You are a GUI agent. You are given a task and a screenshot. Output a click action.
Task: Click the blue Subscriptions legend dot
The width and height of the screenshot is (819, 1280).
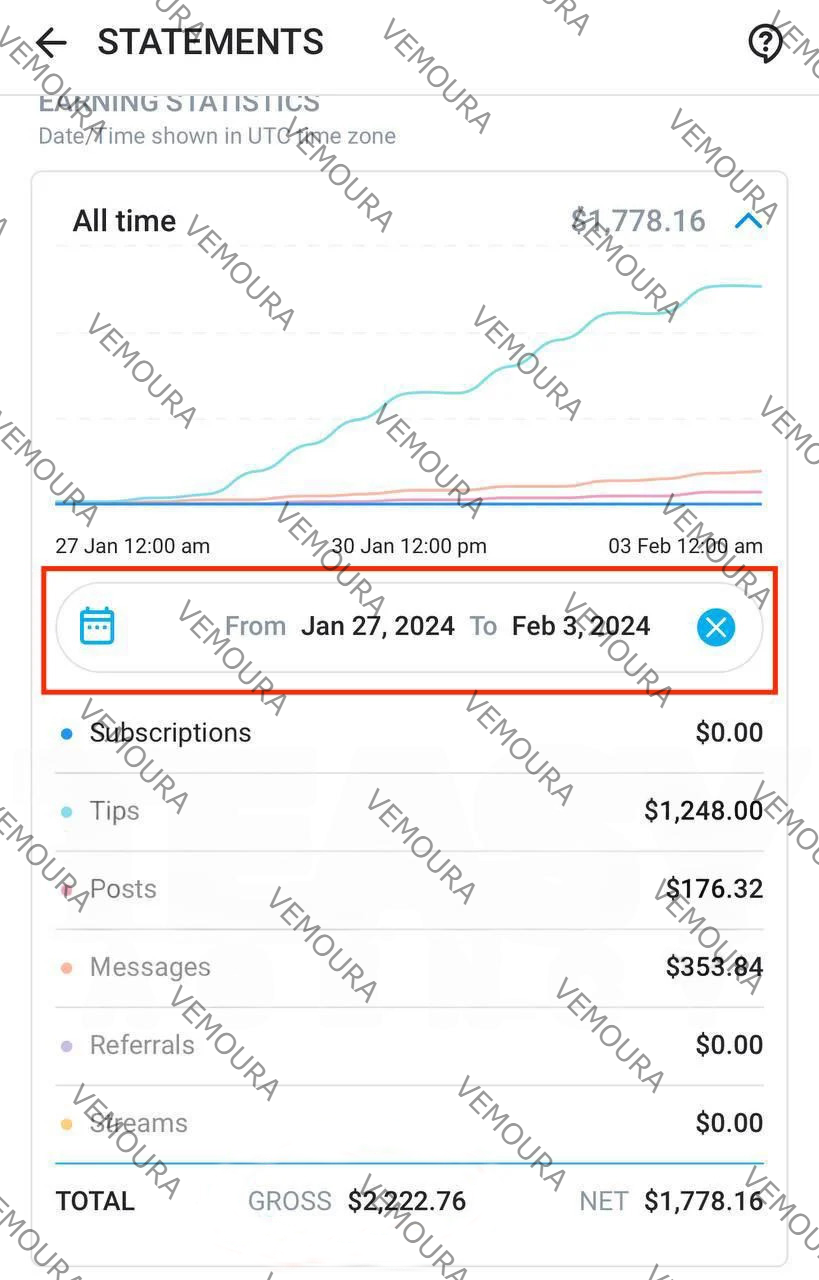(x=66, y=733)
